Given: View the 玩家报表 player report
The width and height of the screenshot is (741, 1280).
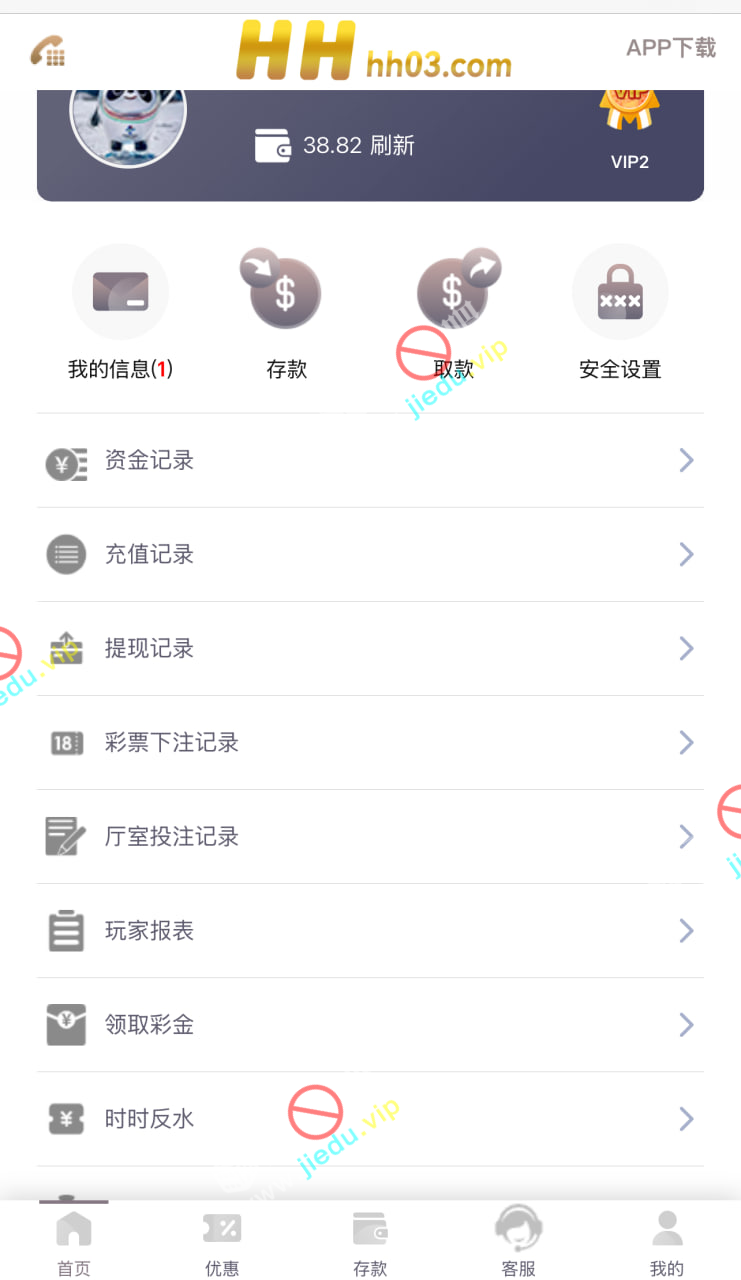Looking at the screenshot, I should coord(370,931).
